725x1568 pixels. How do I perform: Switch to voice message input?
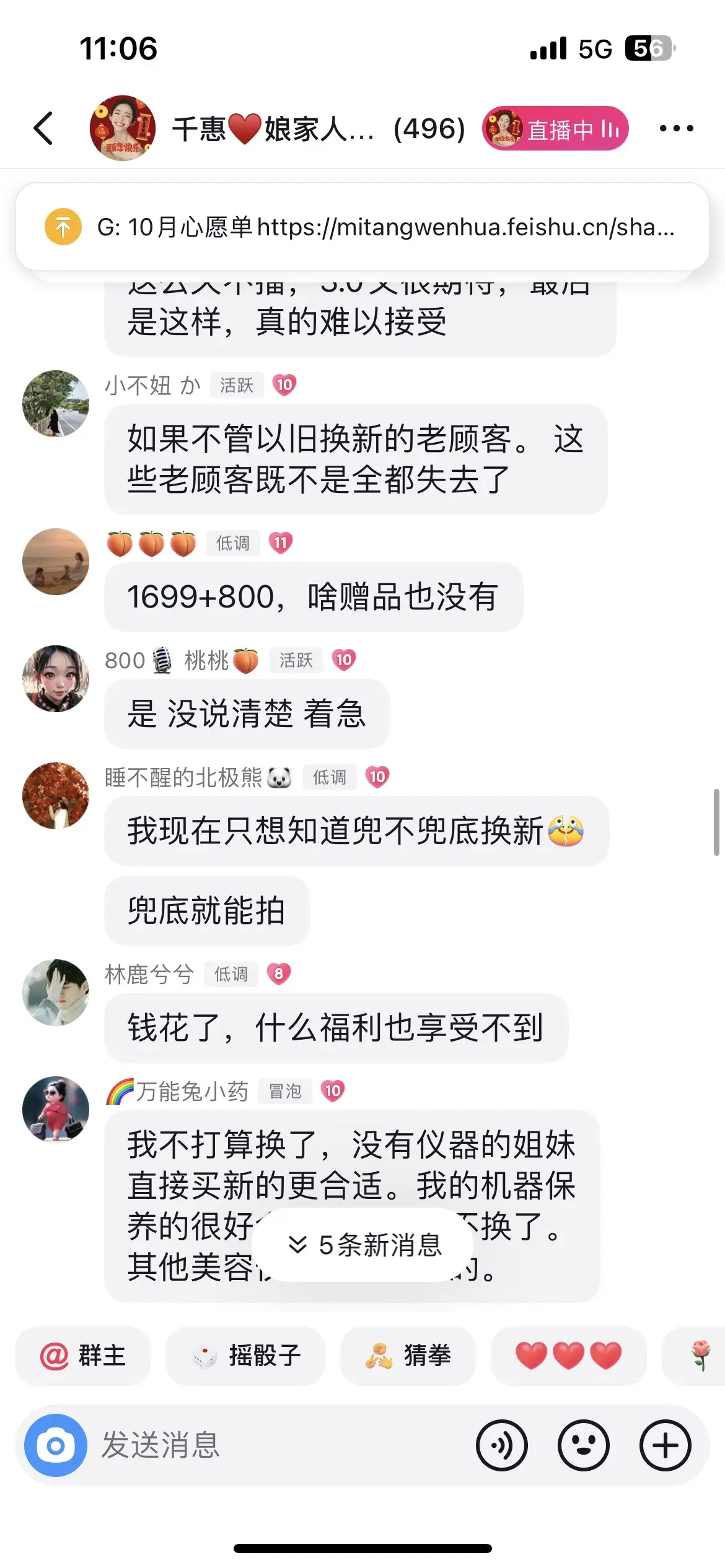coord(501,1445)
